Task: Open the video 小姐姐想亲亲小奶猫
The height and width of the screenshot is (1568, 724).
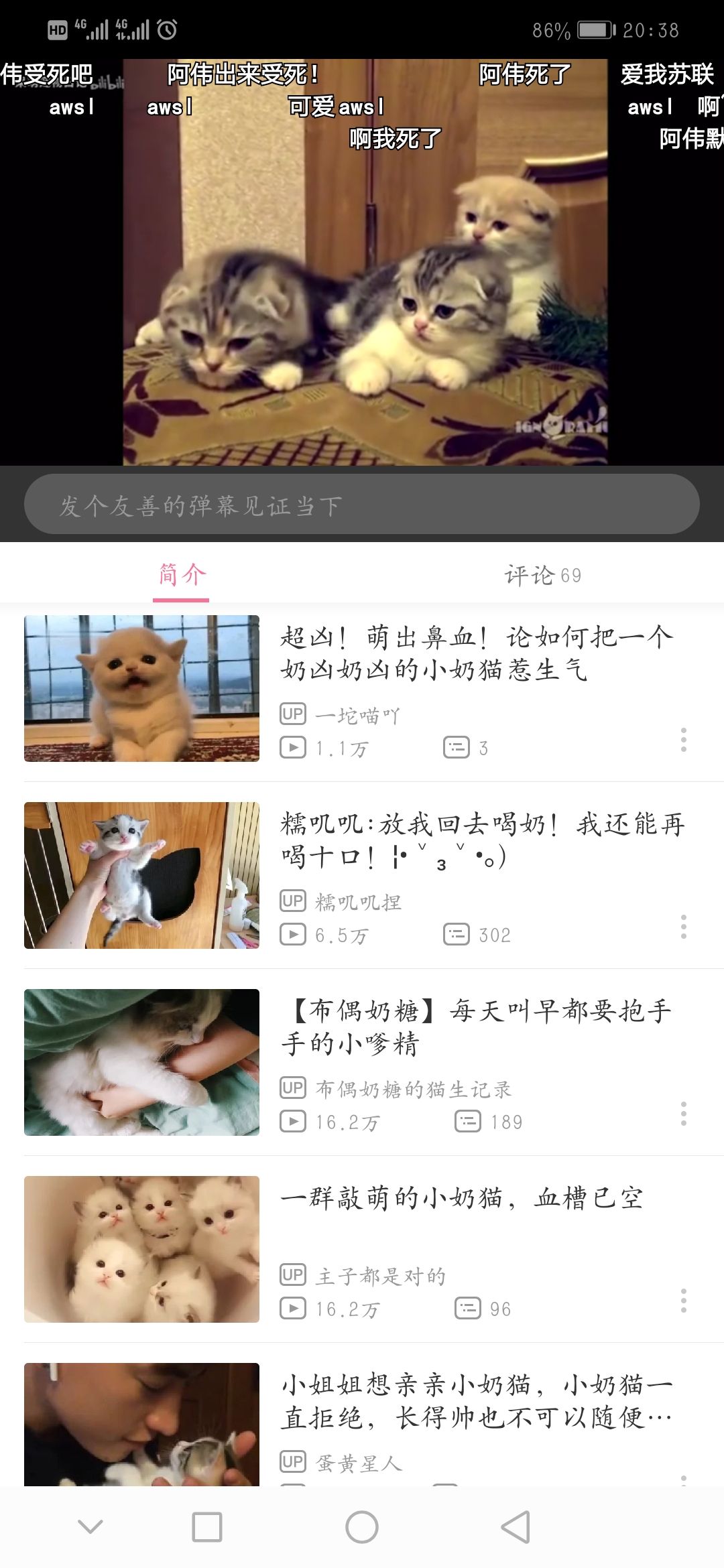Action: pyautogui.click(x=476, y=1400)
